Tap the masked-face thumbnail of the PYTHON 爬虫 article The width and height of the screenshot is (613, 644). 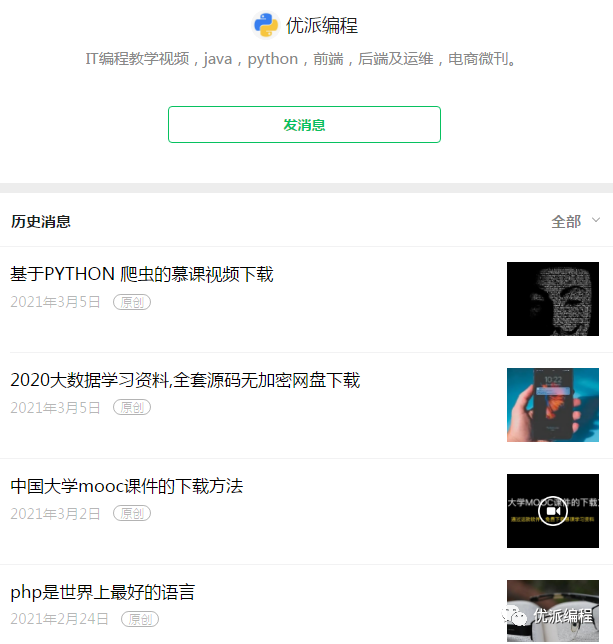(552, 299)
